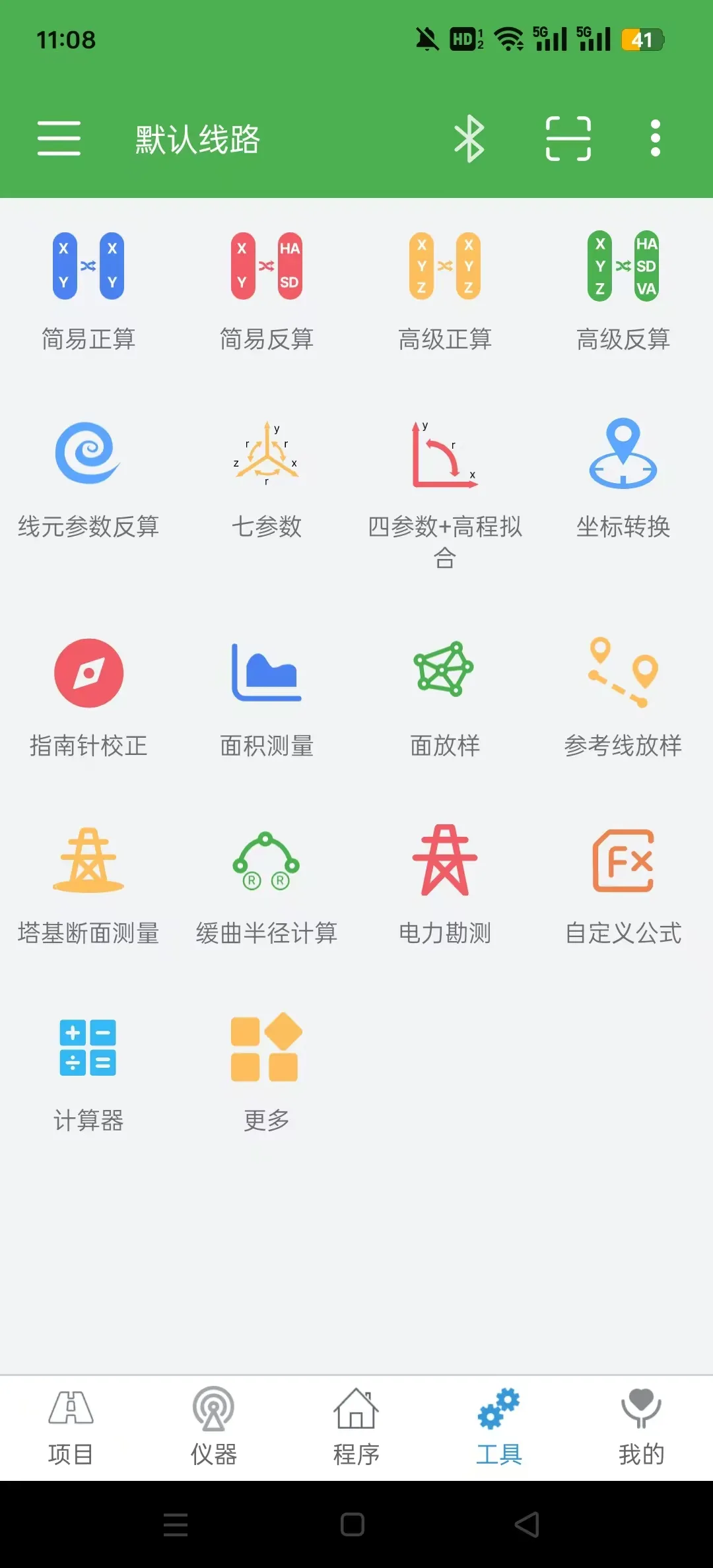Go to the 程序 tab

coord(356,1427)
